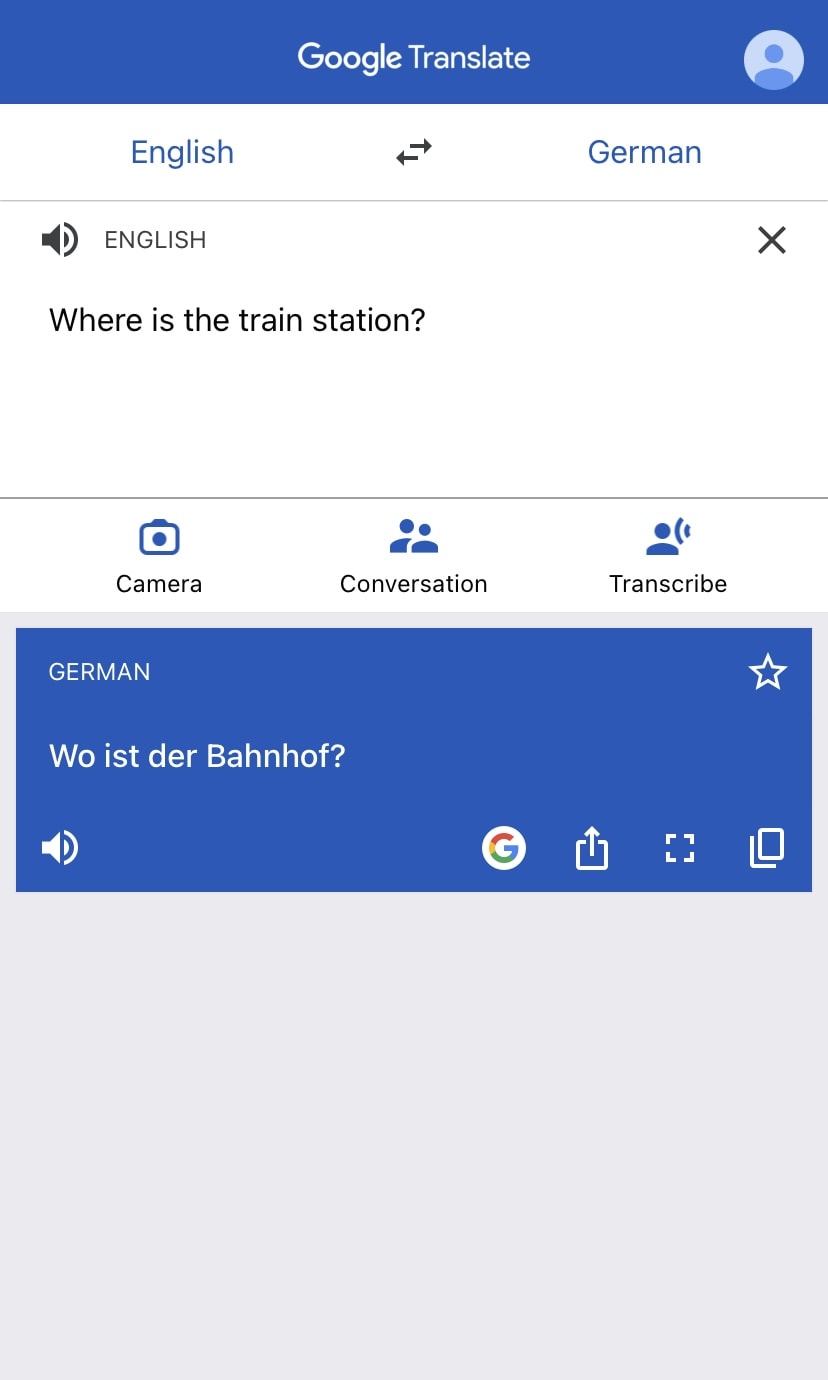Open the Google Translate home header
This screenshot has height=1380, width=828.
point(413,57)
